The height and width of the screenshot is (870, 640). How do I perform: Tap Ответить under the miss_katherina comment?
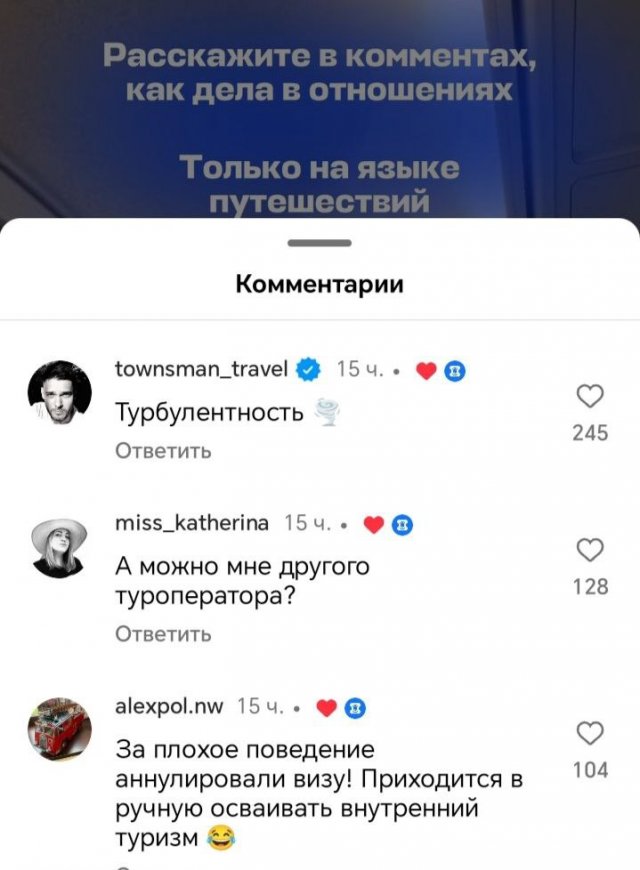(163, 633)
